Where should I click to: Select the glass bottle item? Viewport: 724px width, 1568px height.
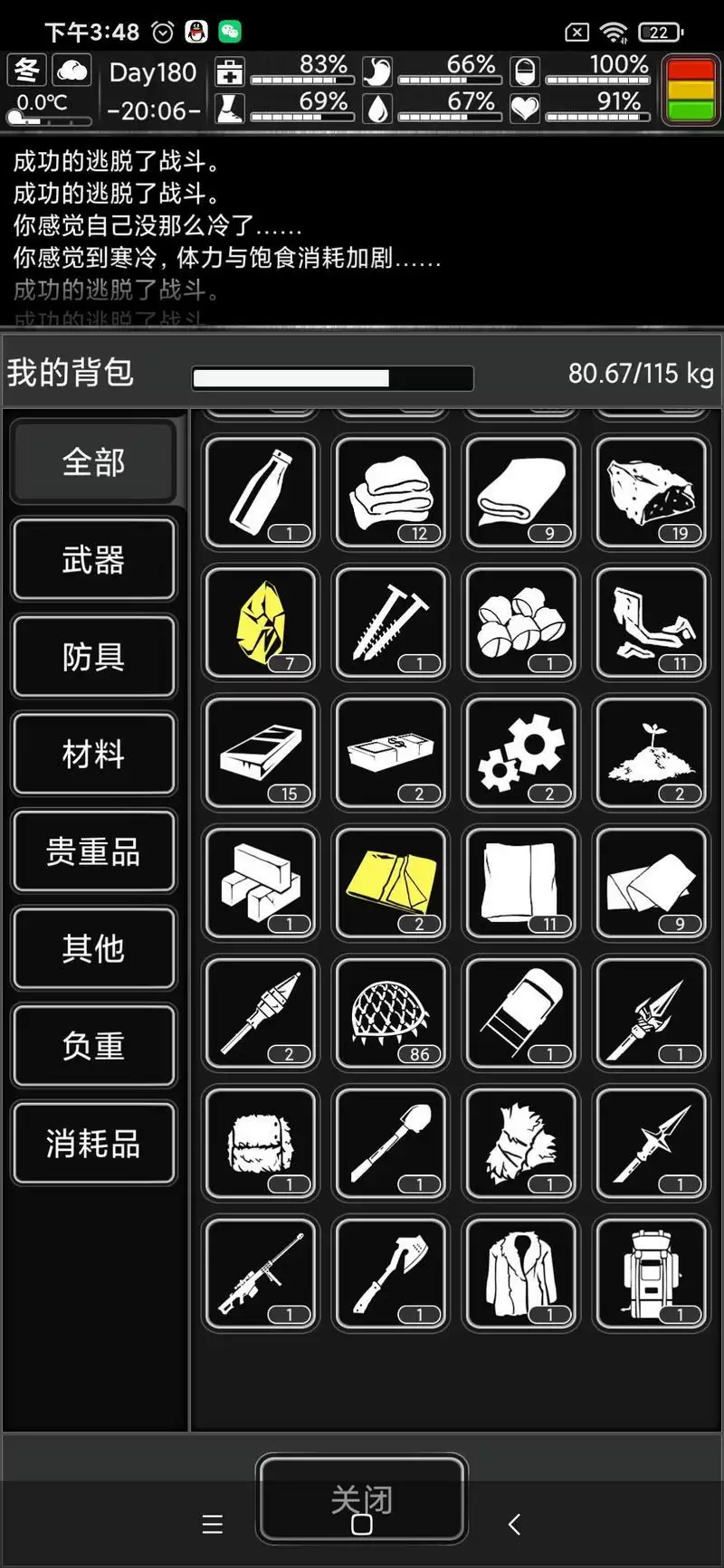(x=260, y=493)
